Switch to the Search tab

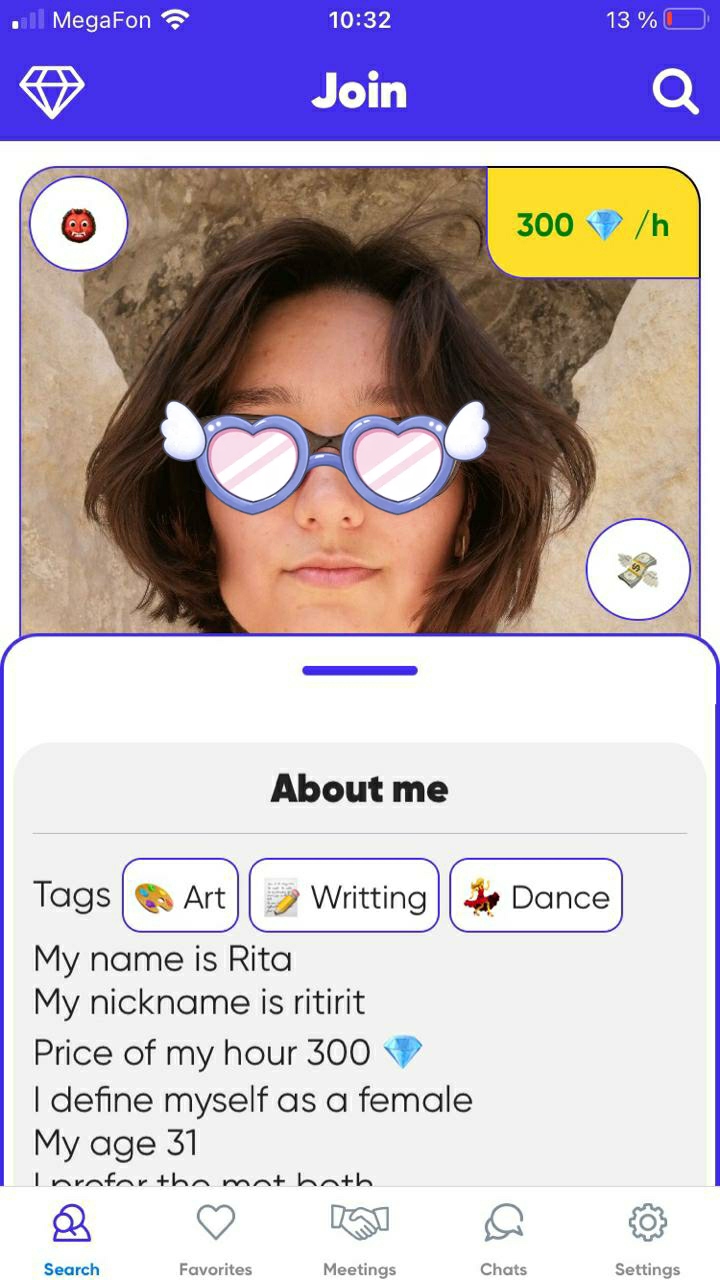pos(71,1238)
